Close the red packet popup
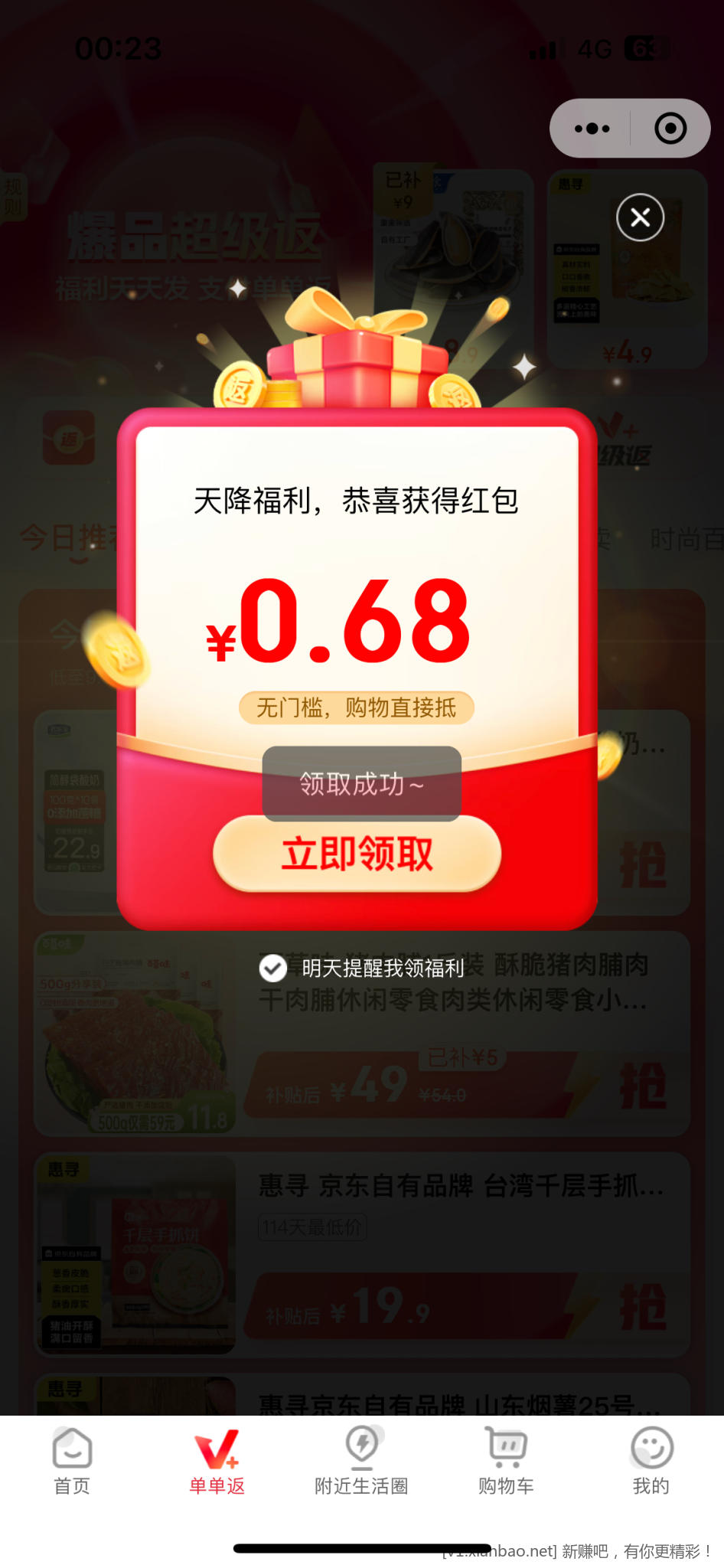Screen dimensions: 724x1568 (x=640, y=218)
